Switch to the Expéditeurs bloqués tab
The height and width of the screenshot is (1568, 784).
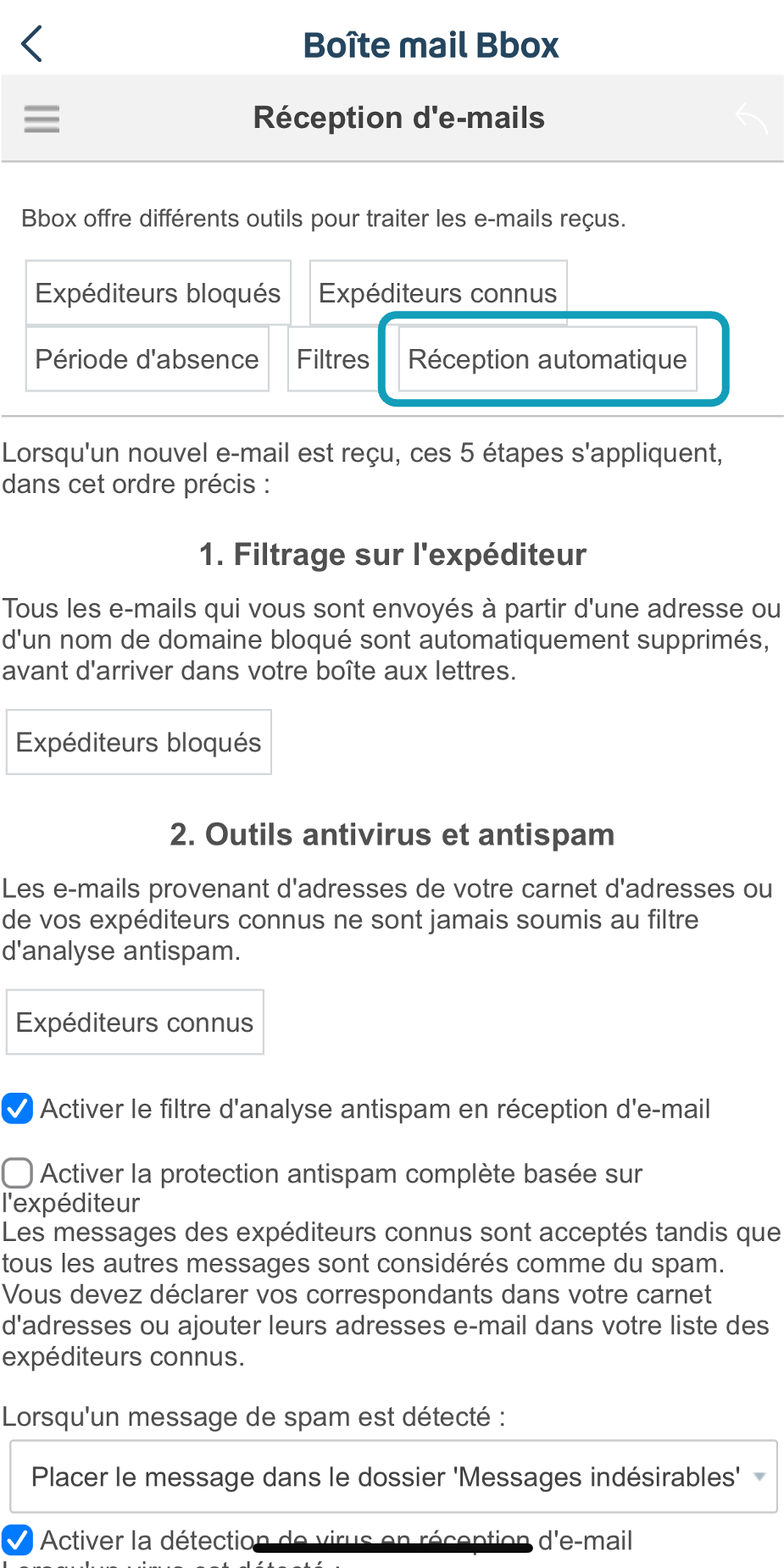(x=158, y=292)
